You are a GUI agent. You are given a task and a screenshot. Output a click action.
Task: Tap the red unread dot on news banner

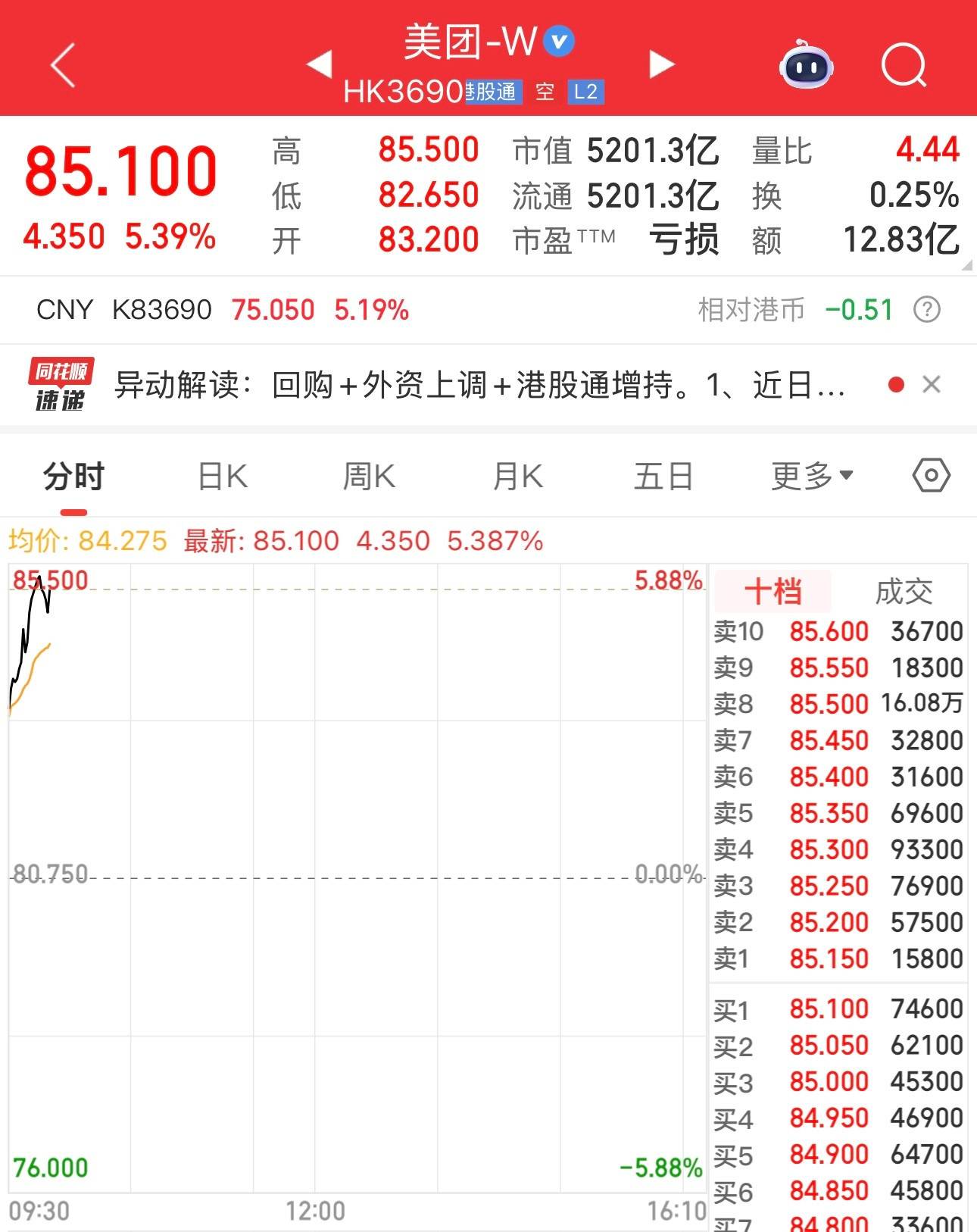click(897, 385)
